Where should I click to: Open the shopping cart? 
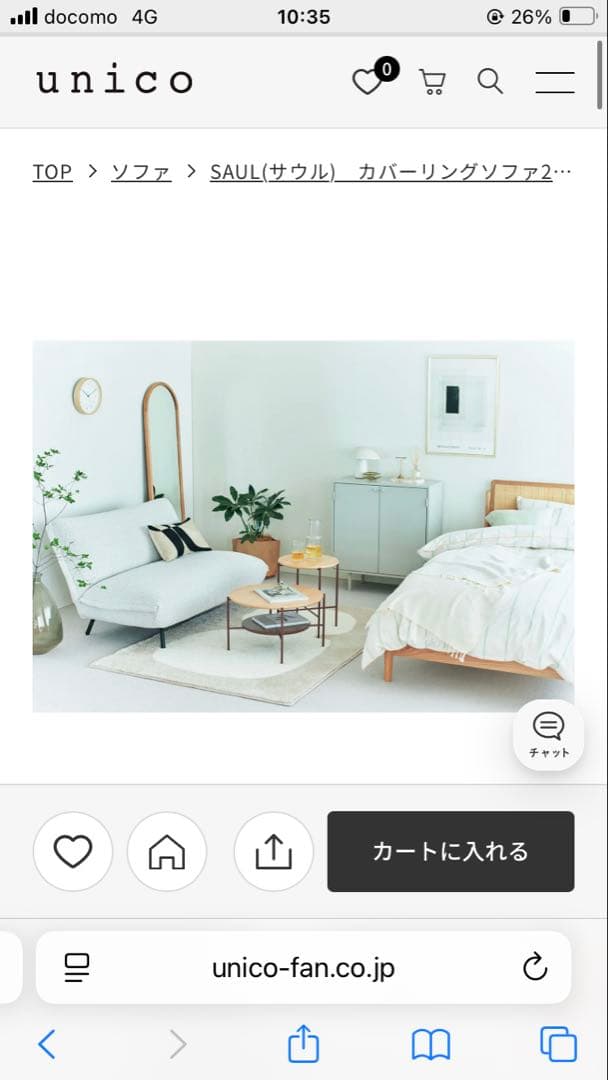click(x=432, y=82)
